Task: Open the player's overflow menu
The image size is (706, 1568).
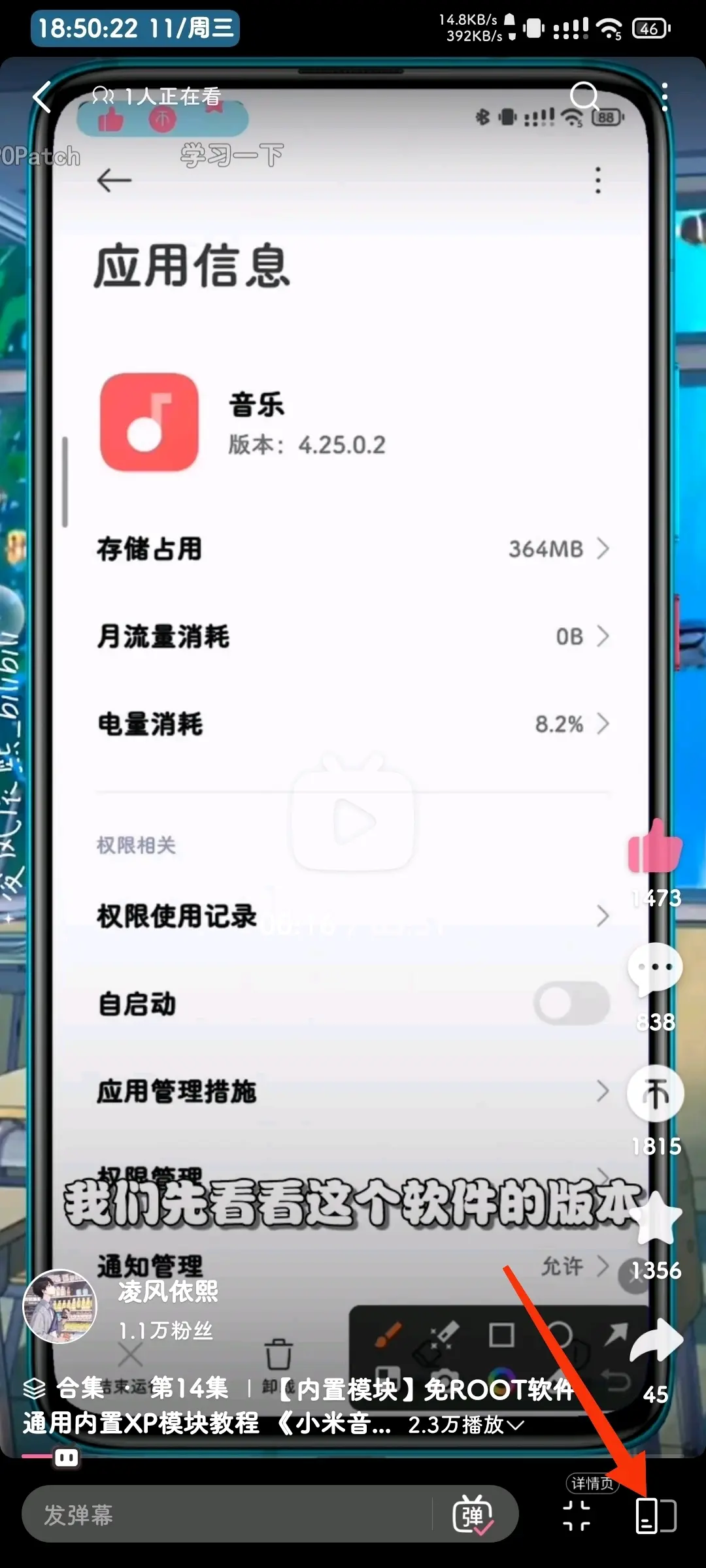Action: pyautogui.click(x=664, y=98)
